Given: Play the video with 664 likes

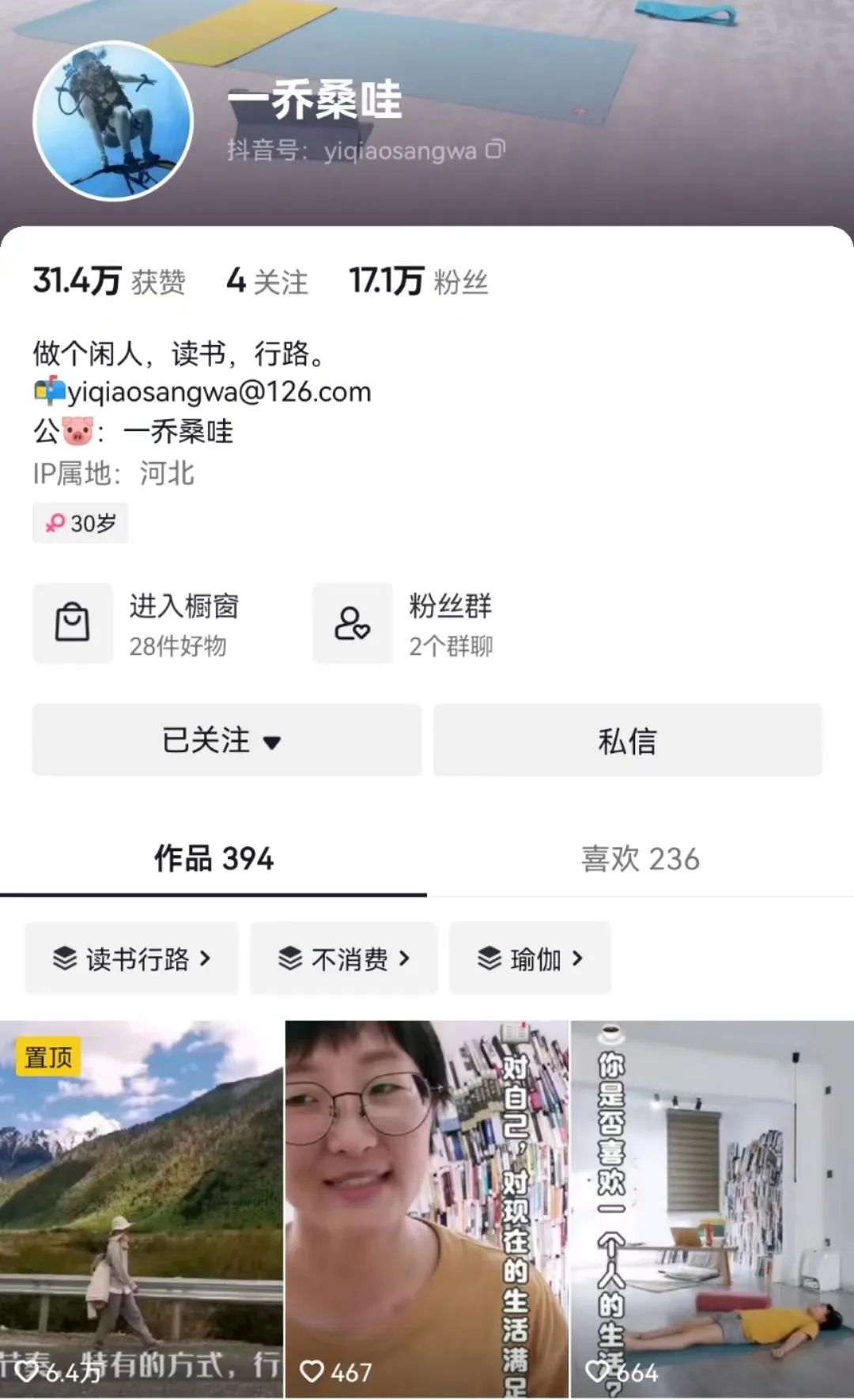Looking at the screenshot, I should coord(712,1210).
